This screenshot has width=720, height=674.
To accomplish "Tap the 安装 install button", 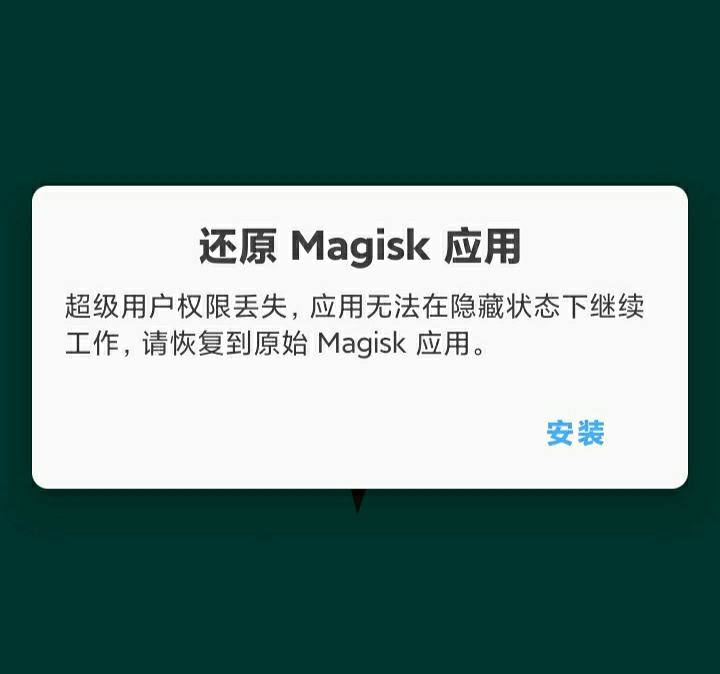I will [x=575, y=433].
